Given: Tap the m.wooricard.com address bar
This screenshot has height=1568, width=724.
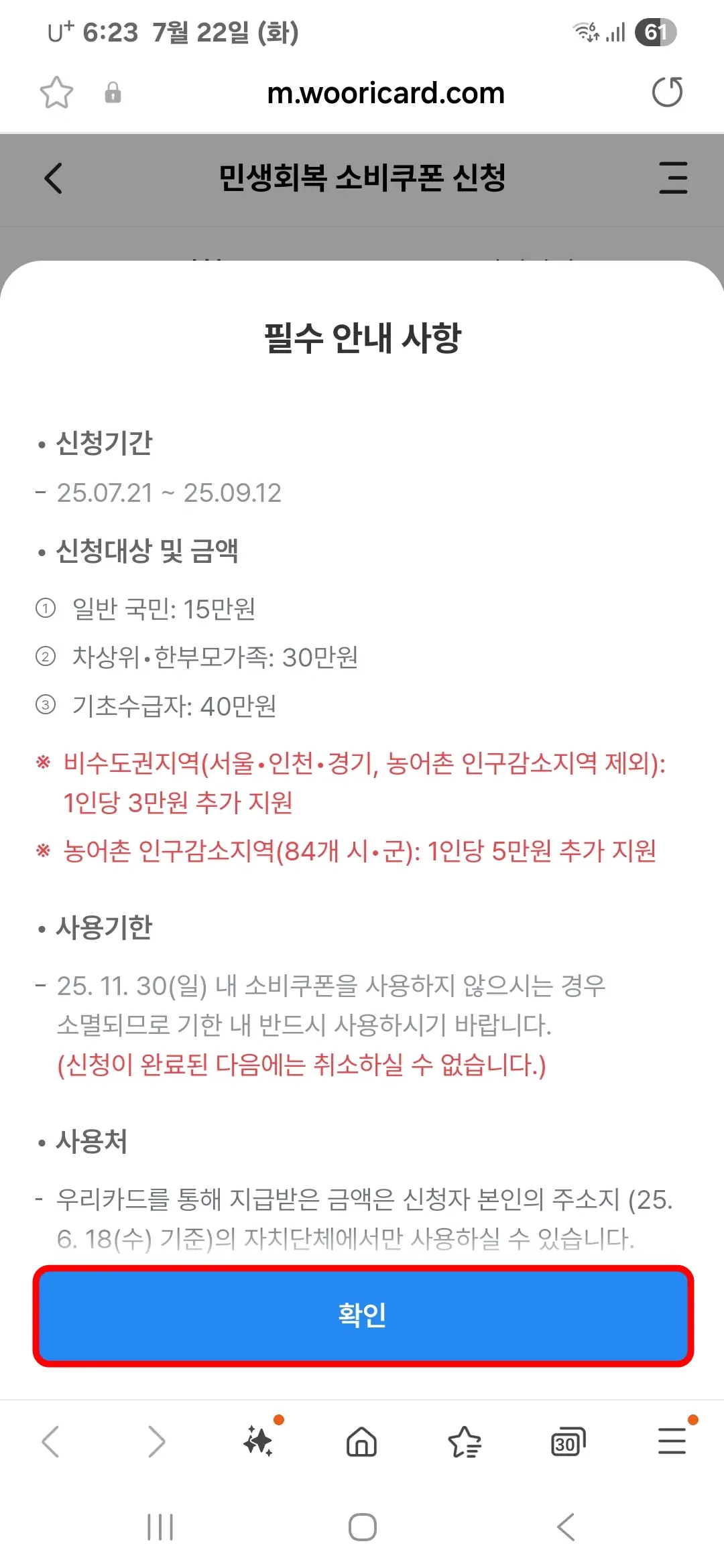Looking at the screenshot, I should tap(386, 93).
